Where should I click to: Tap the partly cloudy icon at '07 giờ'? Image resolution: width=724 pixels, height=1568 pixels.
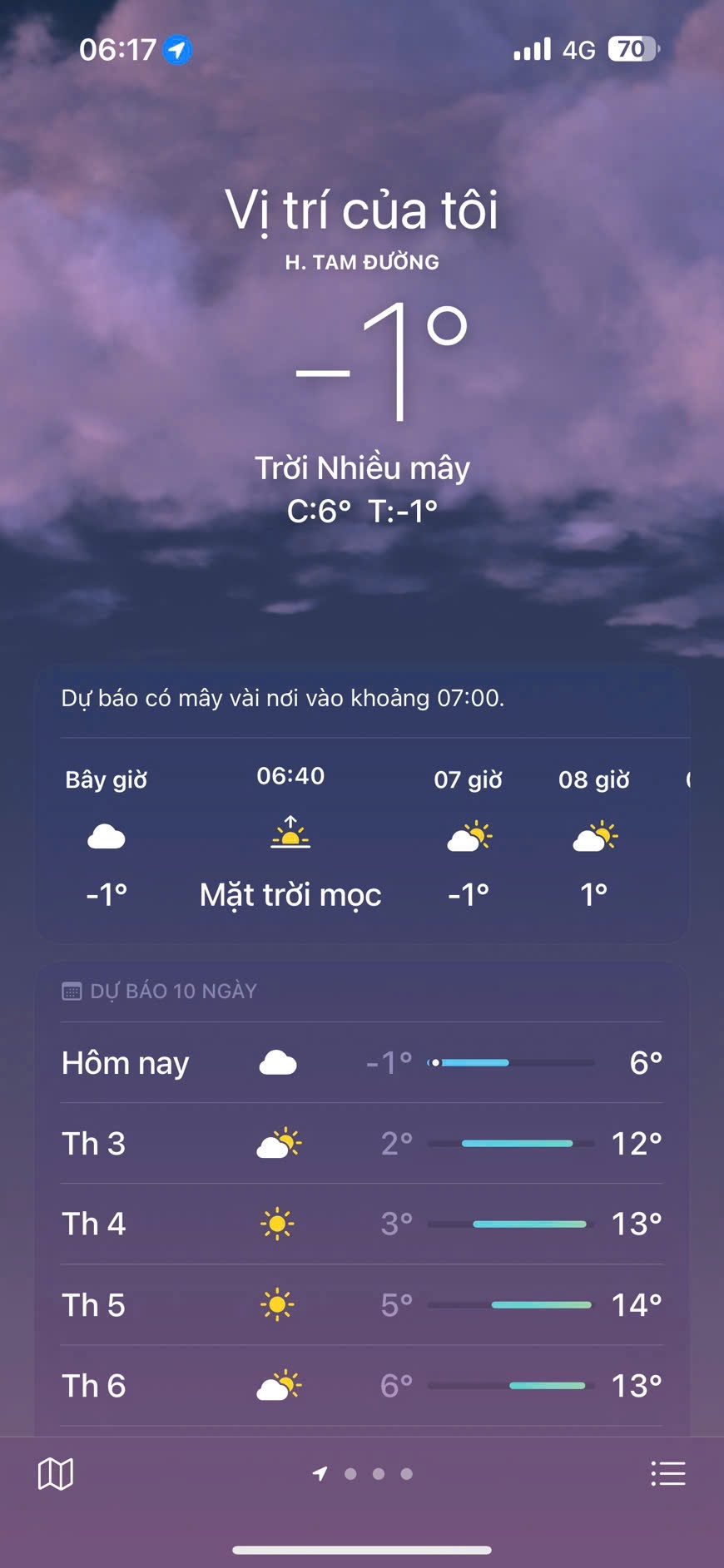469,838
